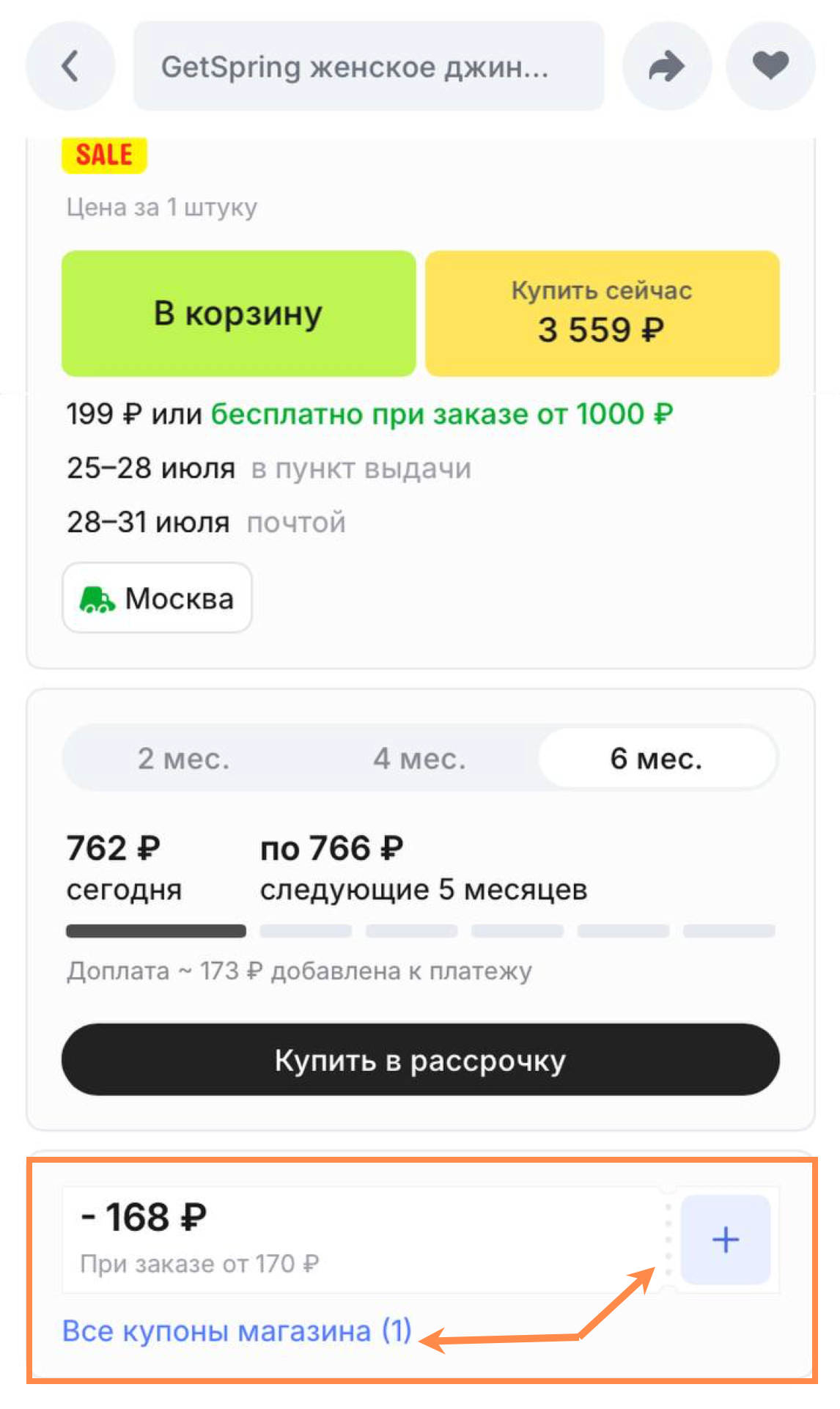Tap 25–28 июля пункт выдачи option

click(x=268, y=468)
